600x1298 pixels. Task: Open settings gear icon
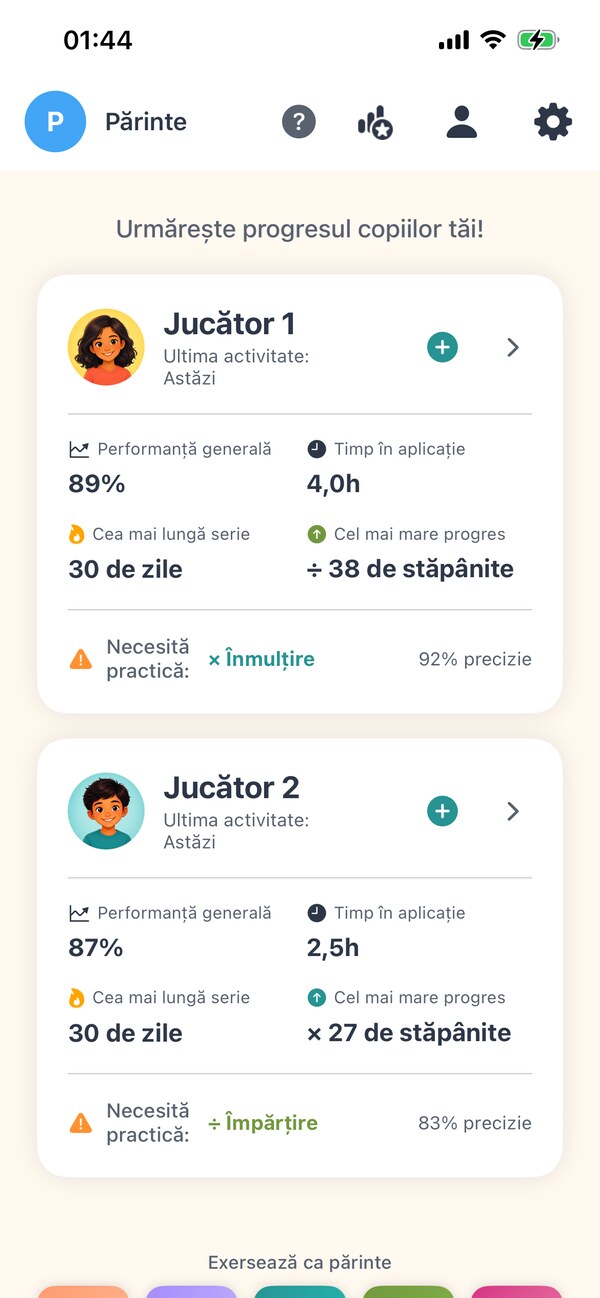pyautogui.click(x=553, y=122)
